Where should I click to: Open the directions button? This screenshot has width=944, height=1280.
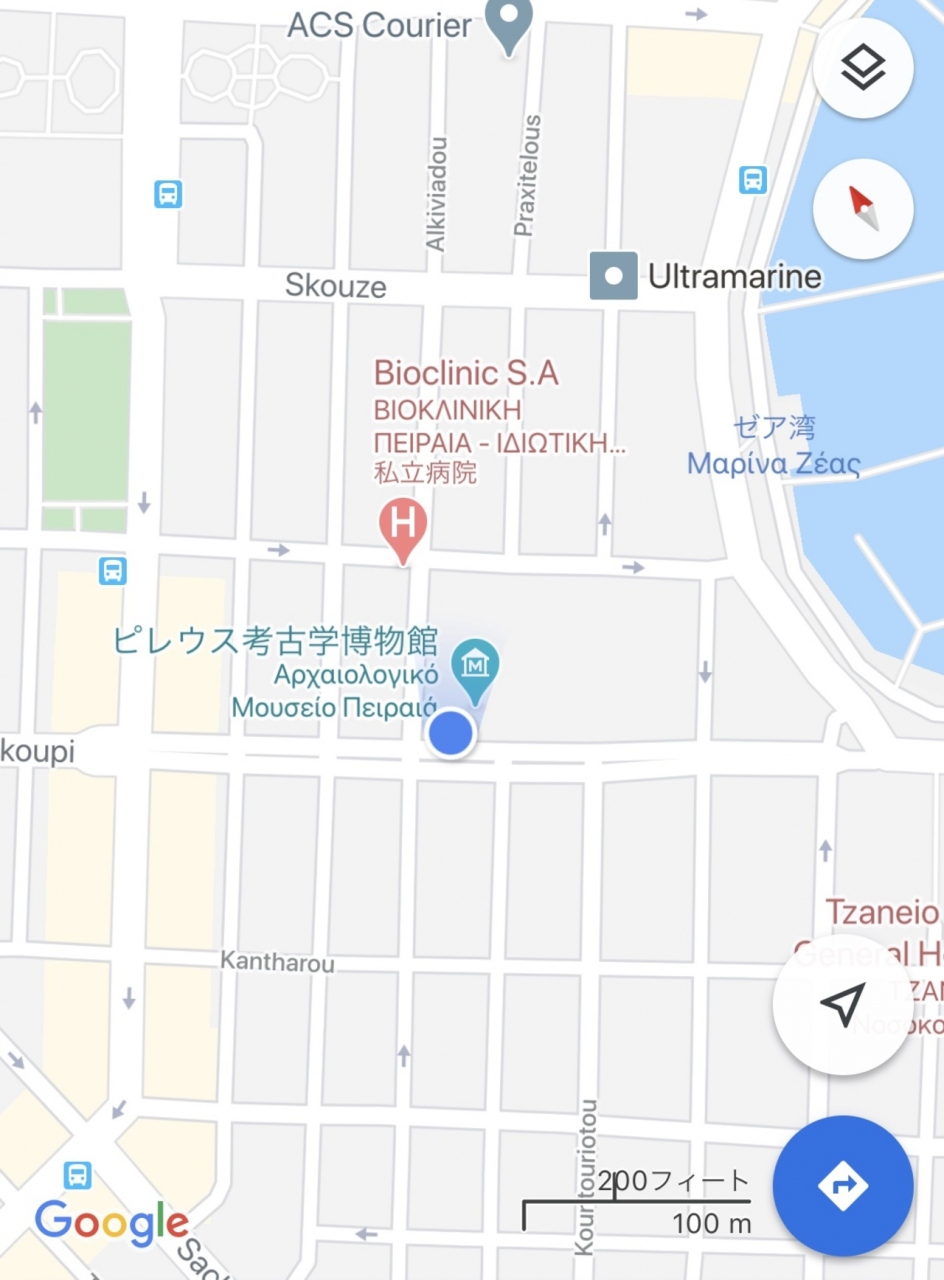coord(842,1185)
